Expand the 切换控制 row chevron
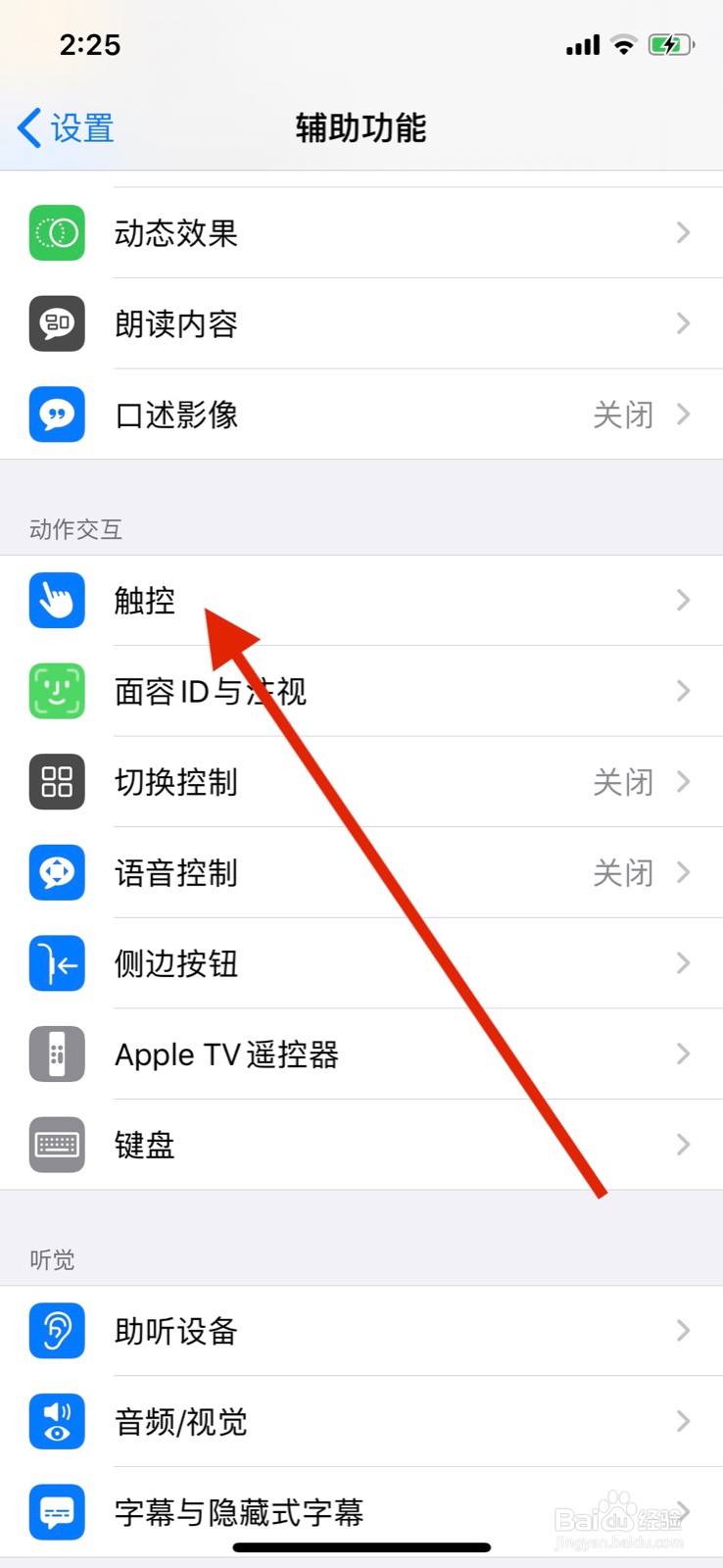 coord(683,782)
